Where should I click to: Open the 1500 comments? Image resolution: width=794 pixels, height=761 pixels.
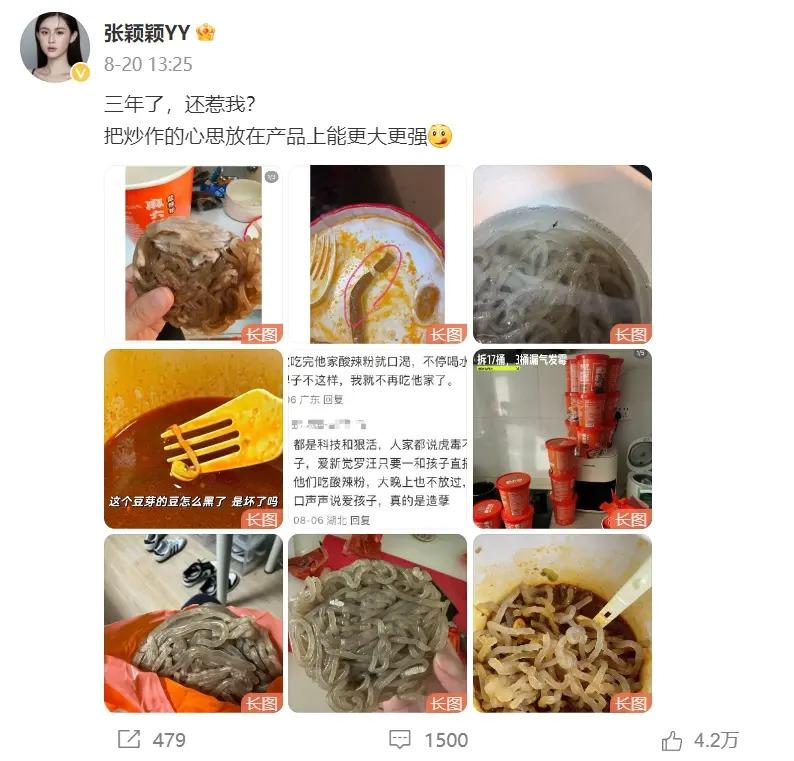tap(428, 740)
